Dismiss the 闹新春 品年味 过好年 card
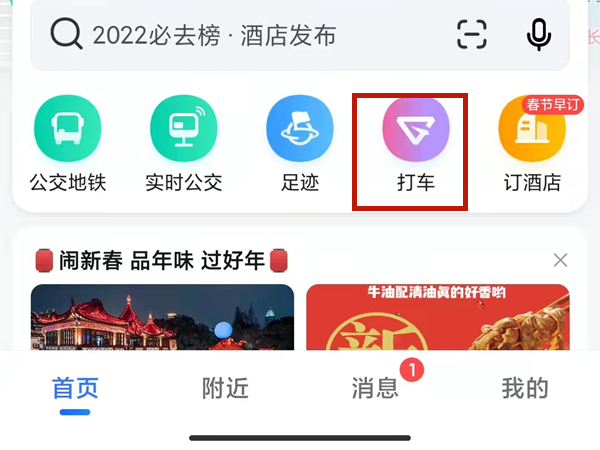The width and height of the screenshot is (600, 450). [560, 261]
